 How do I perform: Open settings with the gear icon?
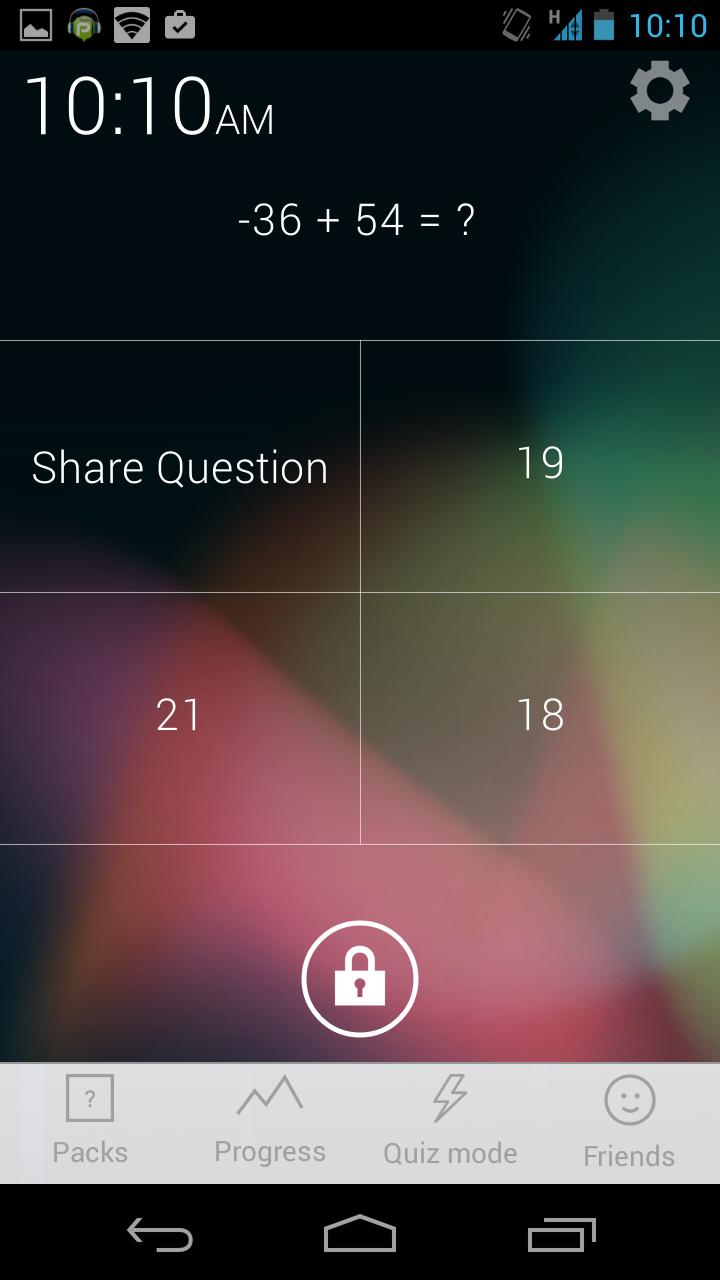pyautogui.click(x=660, y=92)
